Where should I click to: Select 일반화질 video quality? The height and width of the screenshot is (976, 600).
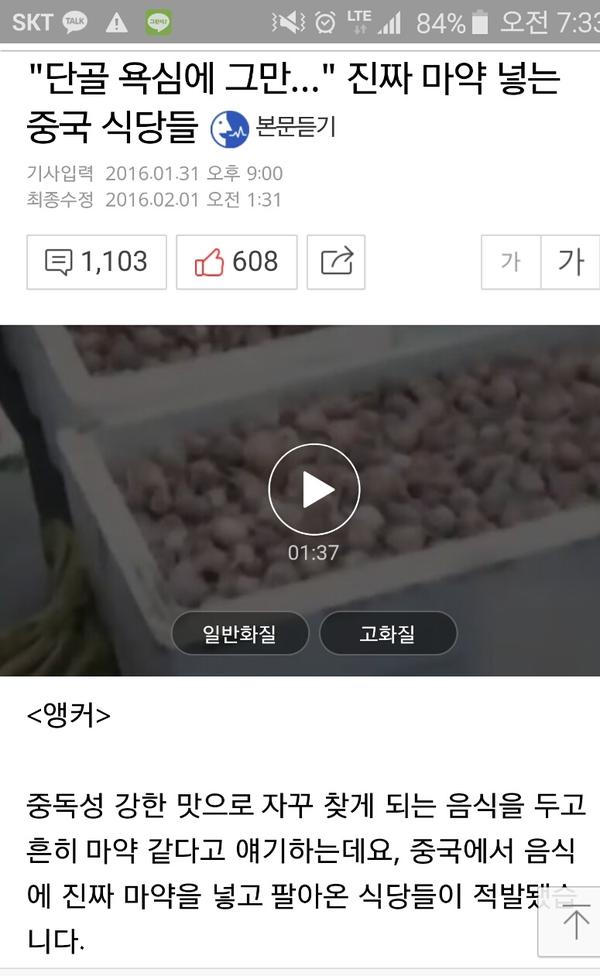(x=239, y=633)
